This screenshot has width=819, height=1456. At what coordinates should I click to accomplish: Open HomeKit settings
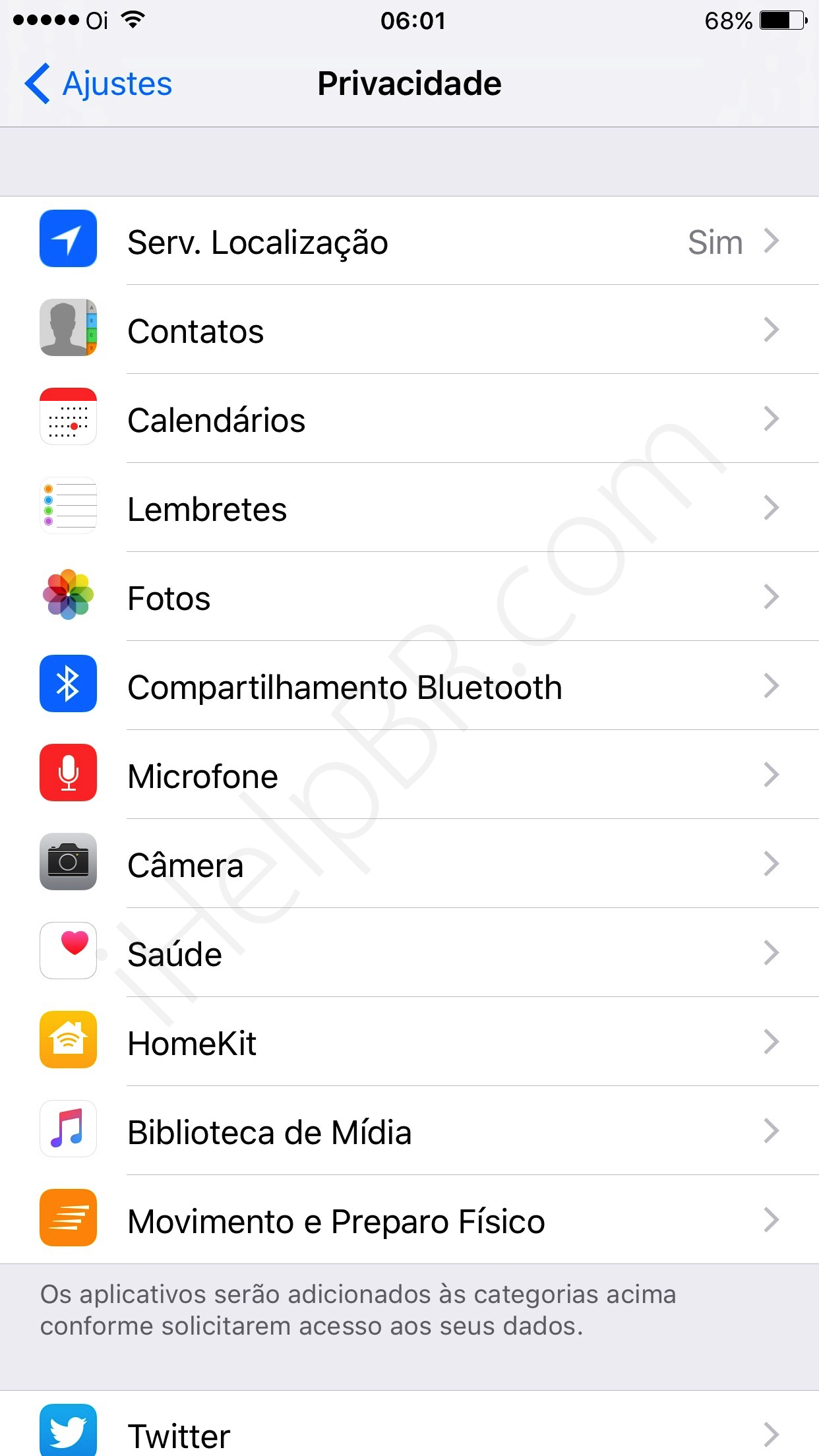click(x=409, y=1043)
